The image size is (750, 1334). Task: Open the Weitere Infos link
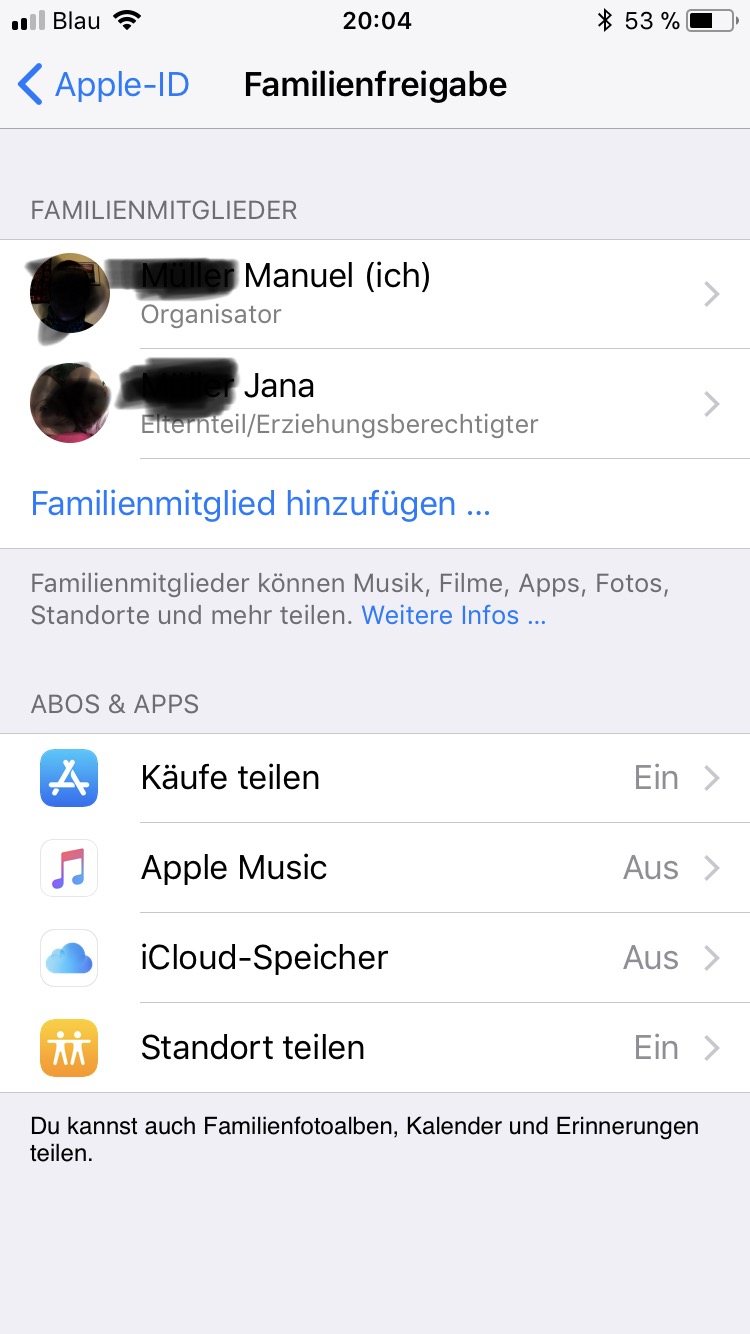(453, 615)
